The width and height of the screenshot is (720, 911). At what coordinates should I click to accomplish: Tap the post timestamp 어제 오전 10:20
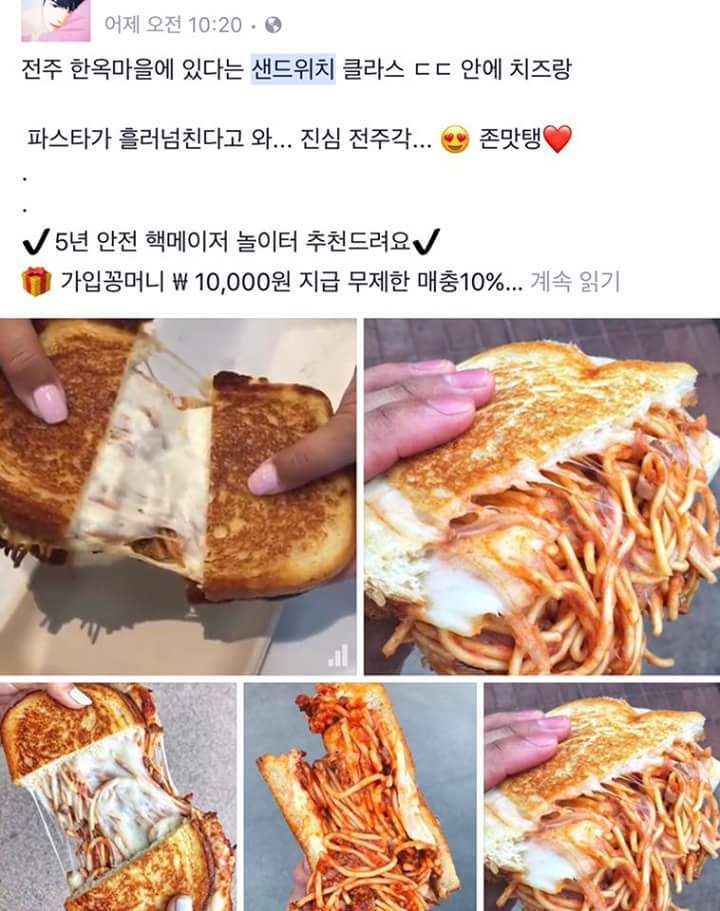click(x=173, y=24)
